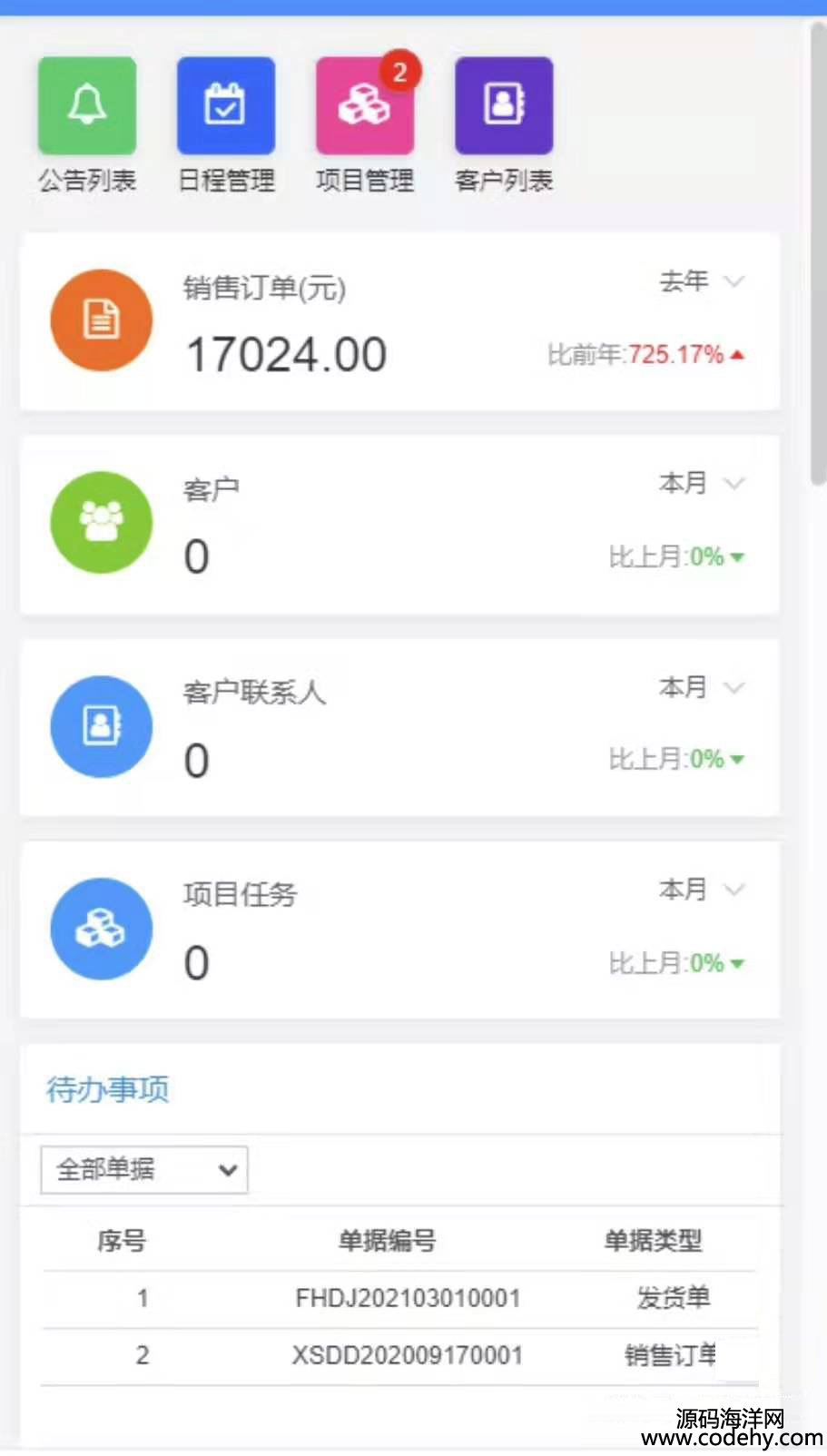Expand the 本月 dropdown on the 客户联系人 card
Screen dimensions: 827x1456
click(x=702, y=687)
